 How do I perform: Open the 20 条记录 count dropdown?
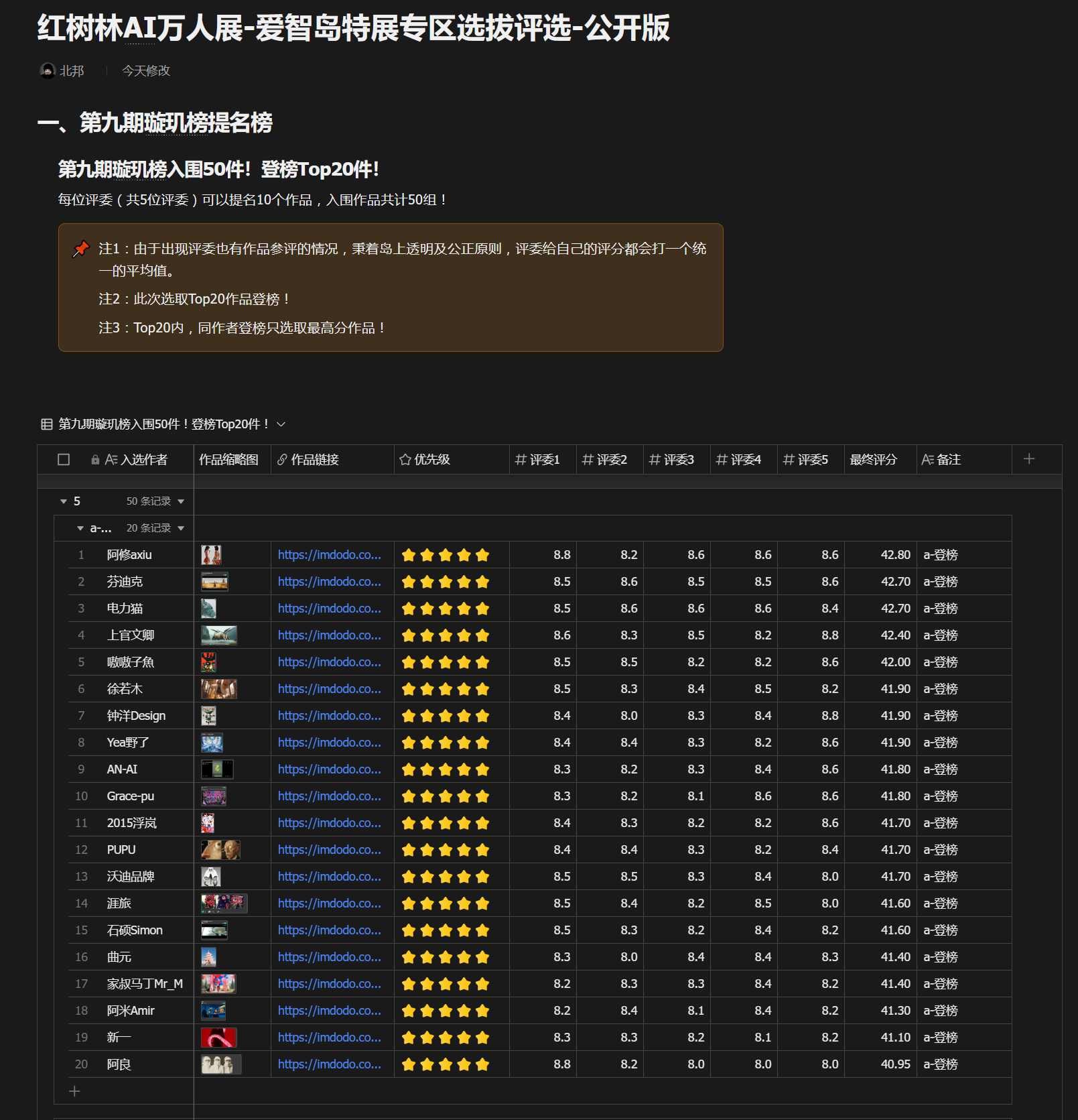pos(181,528)
